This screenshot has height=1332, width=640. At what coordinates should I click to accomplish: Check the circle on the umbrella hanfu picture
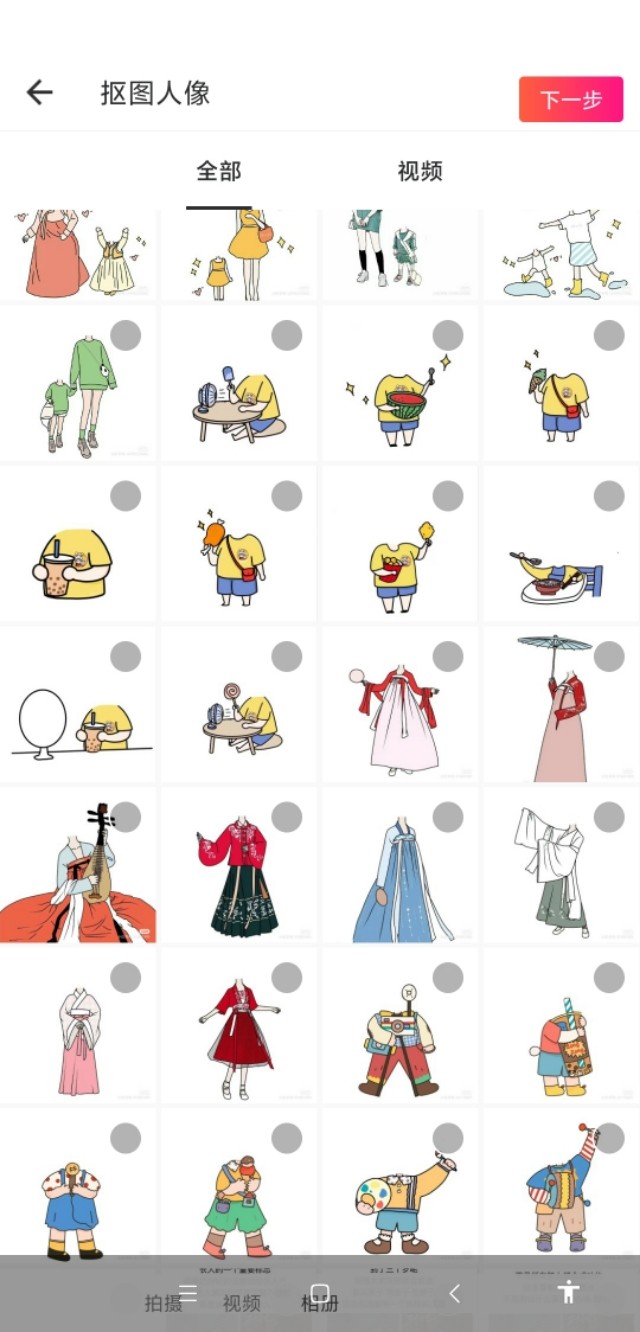click(x=609, y=656)
